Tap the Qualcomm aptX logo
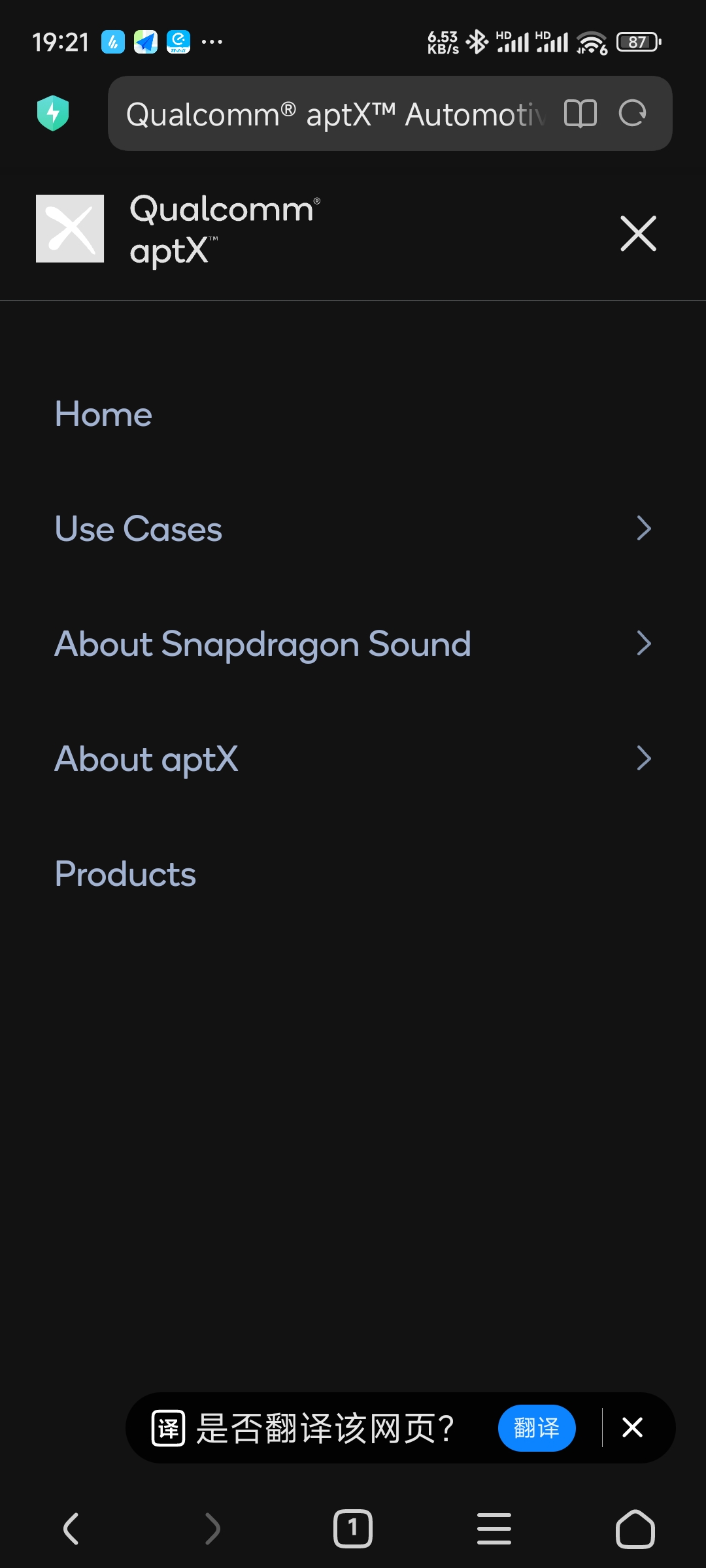The height and width of the screenshot is (1568, 706). pos(178,229)
